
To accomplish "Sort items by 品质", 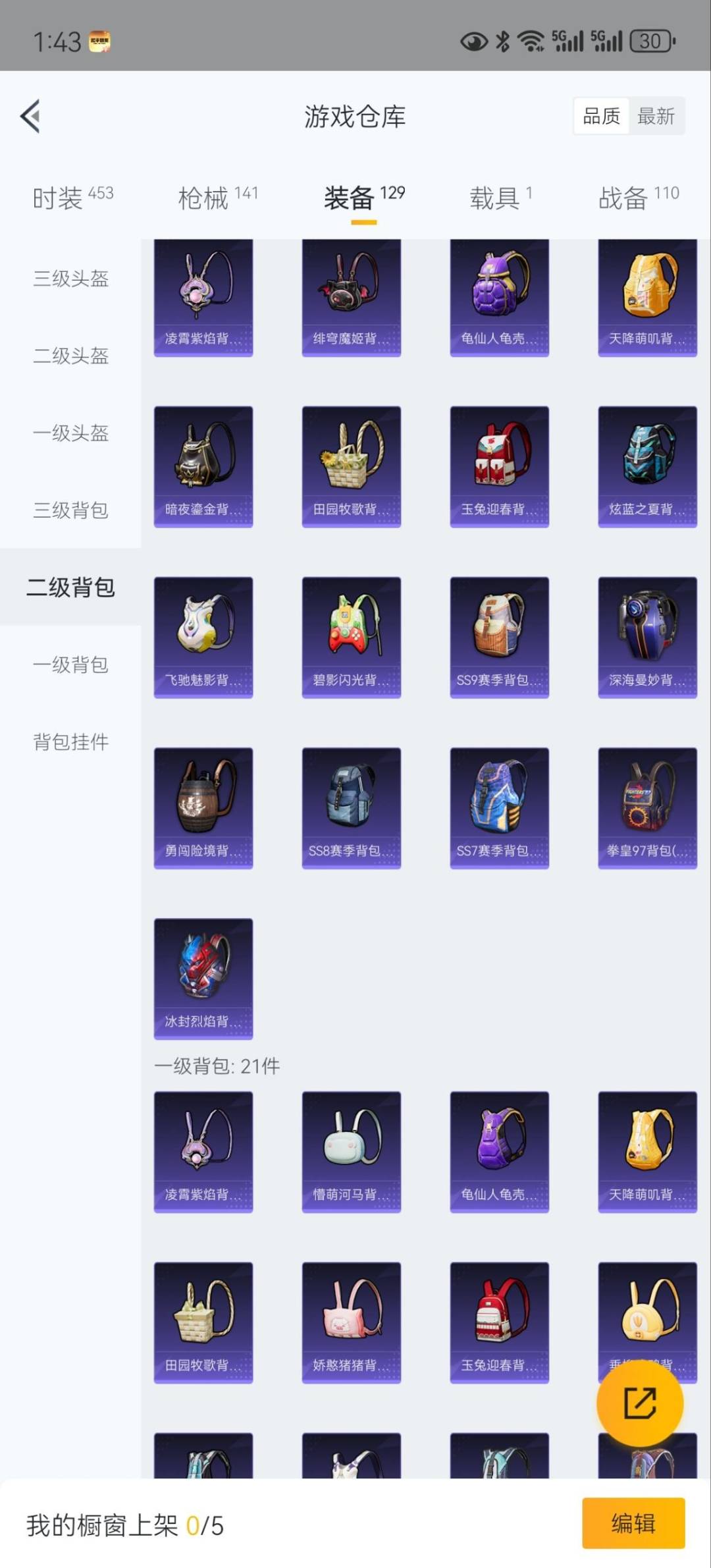I will coord(601,117).
